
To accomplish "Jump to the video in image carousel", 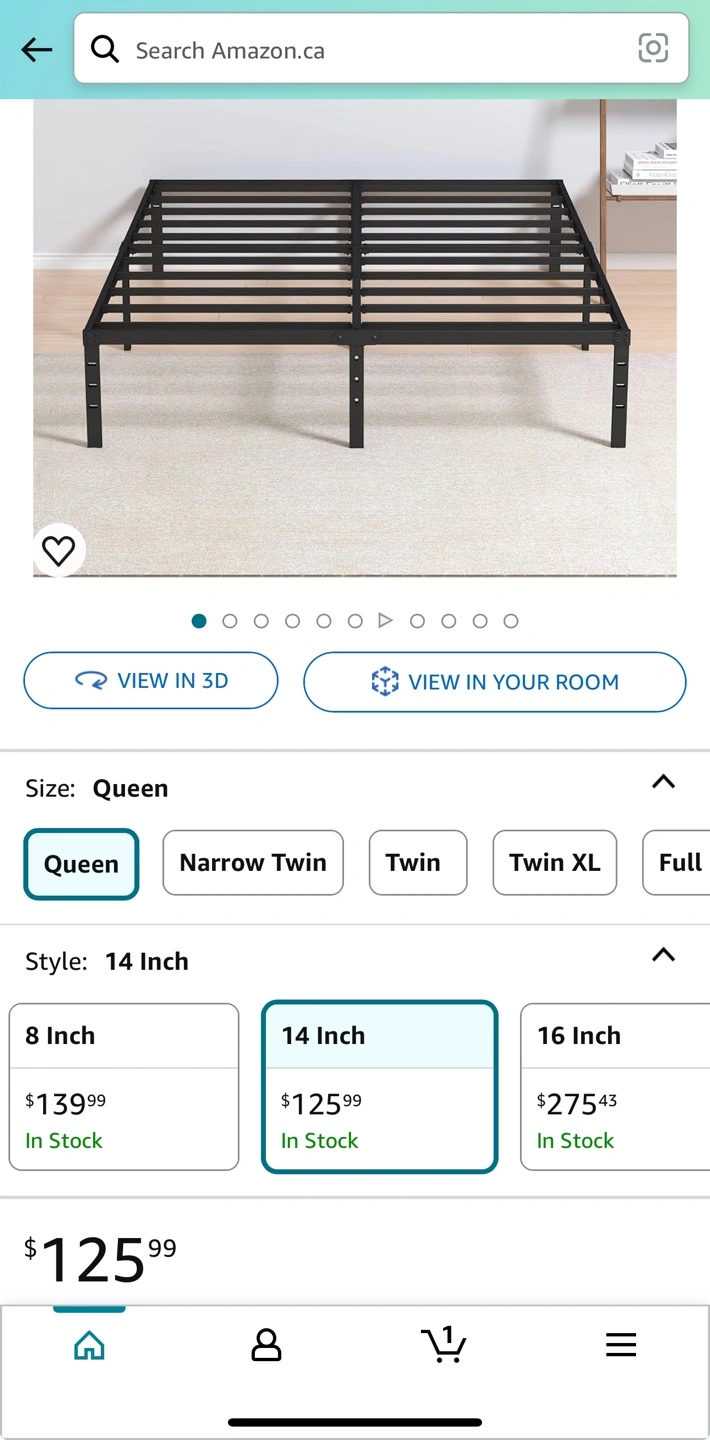I will [x=385, y=621].
